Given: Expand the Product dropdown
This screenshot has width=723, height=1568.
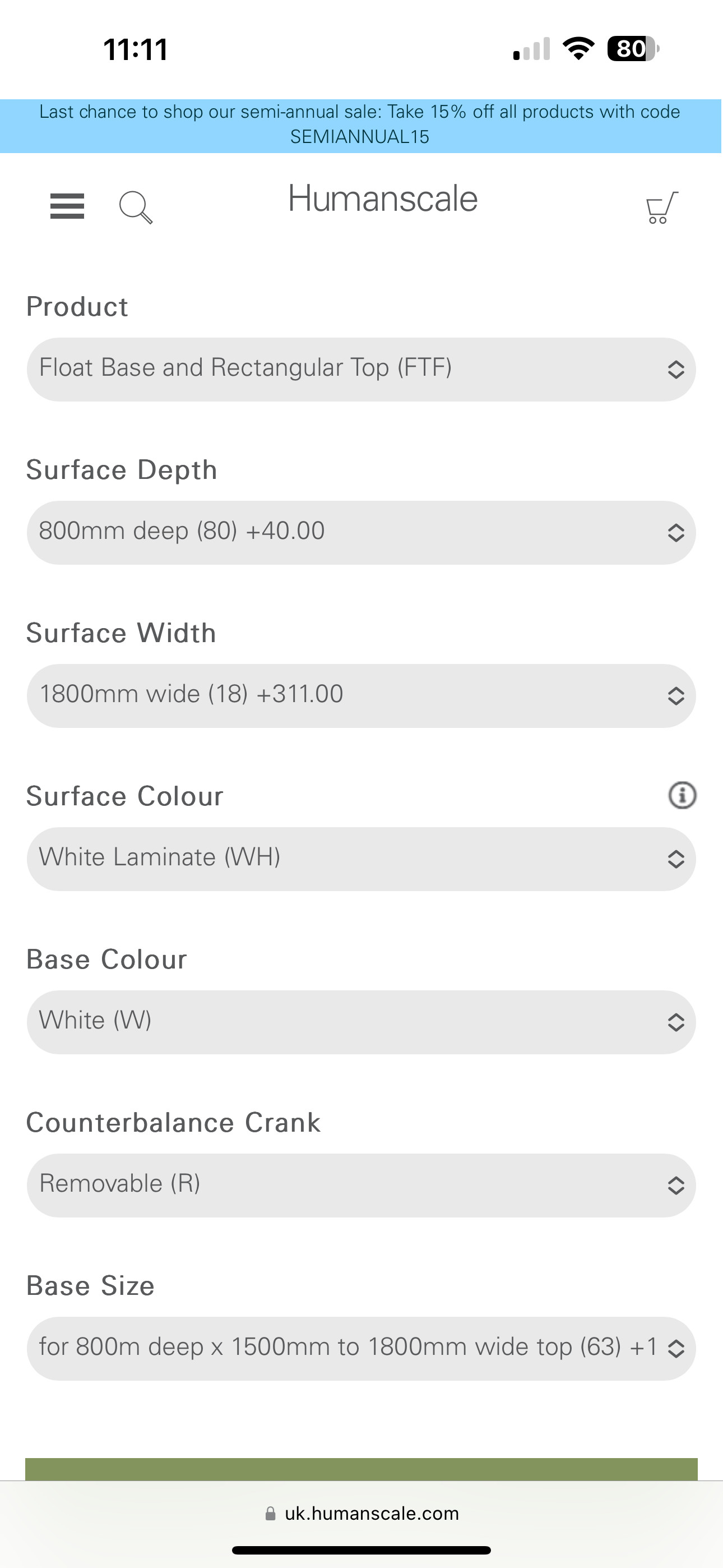Looking at the screenshot, I should coord(361,370).
